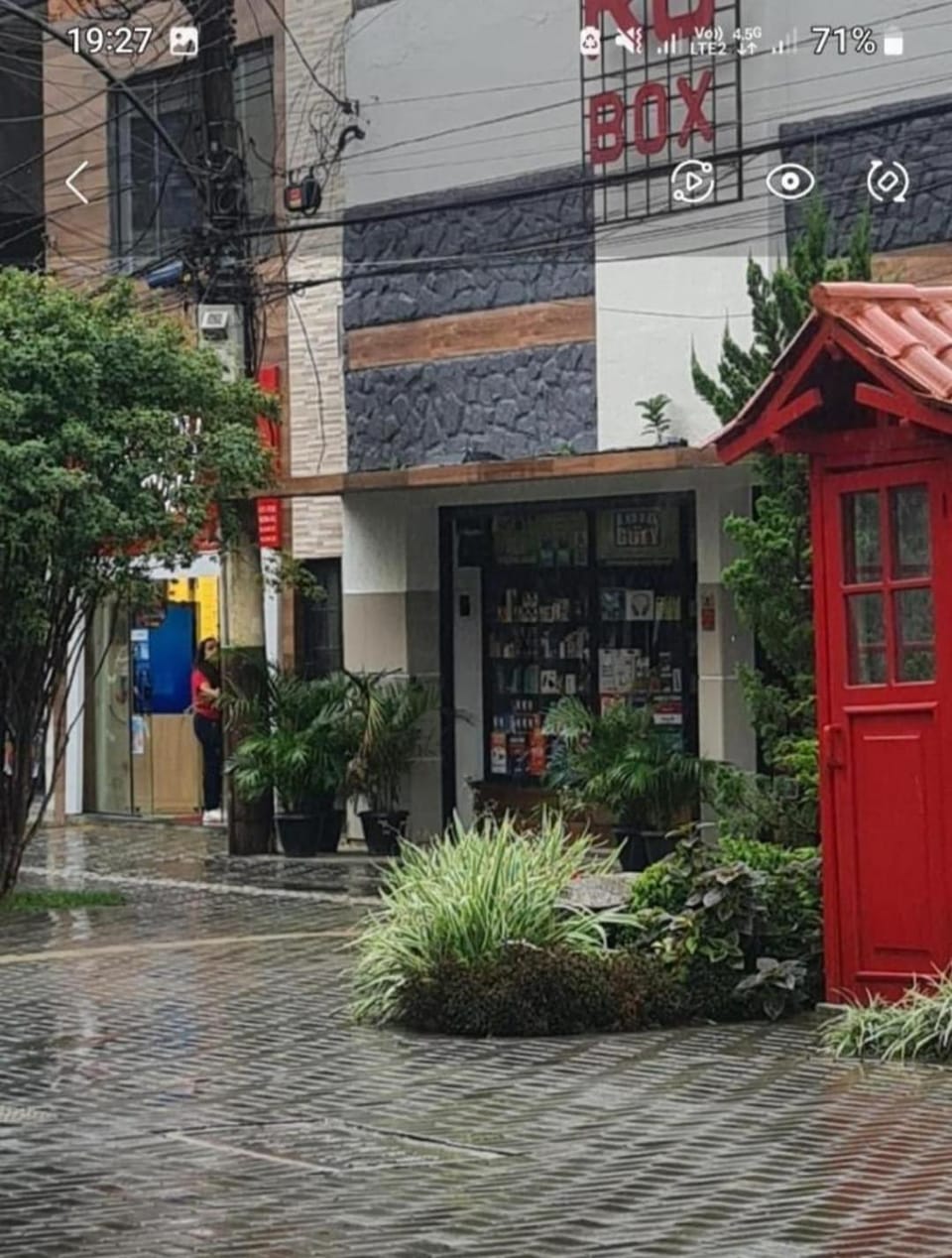Go back from the photo viewer
952x1258 pixels.
77,183
